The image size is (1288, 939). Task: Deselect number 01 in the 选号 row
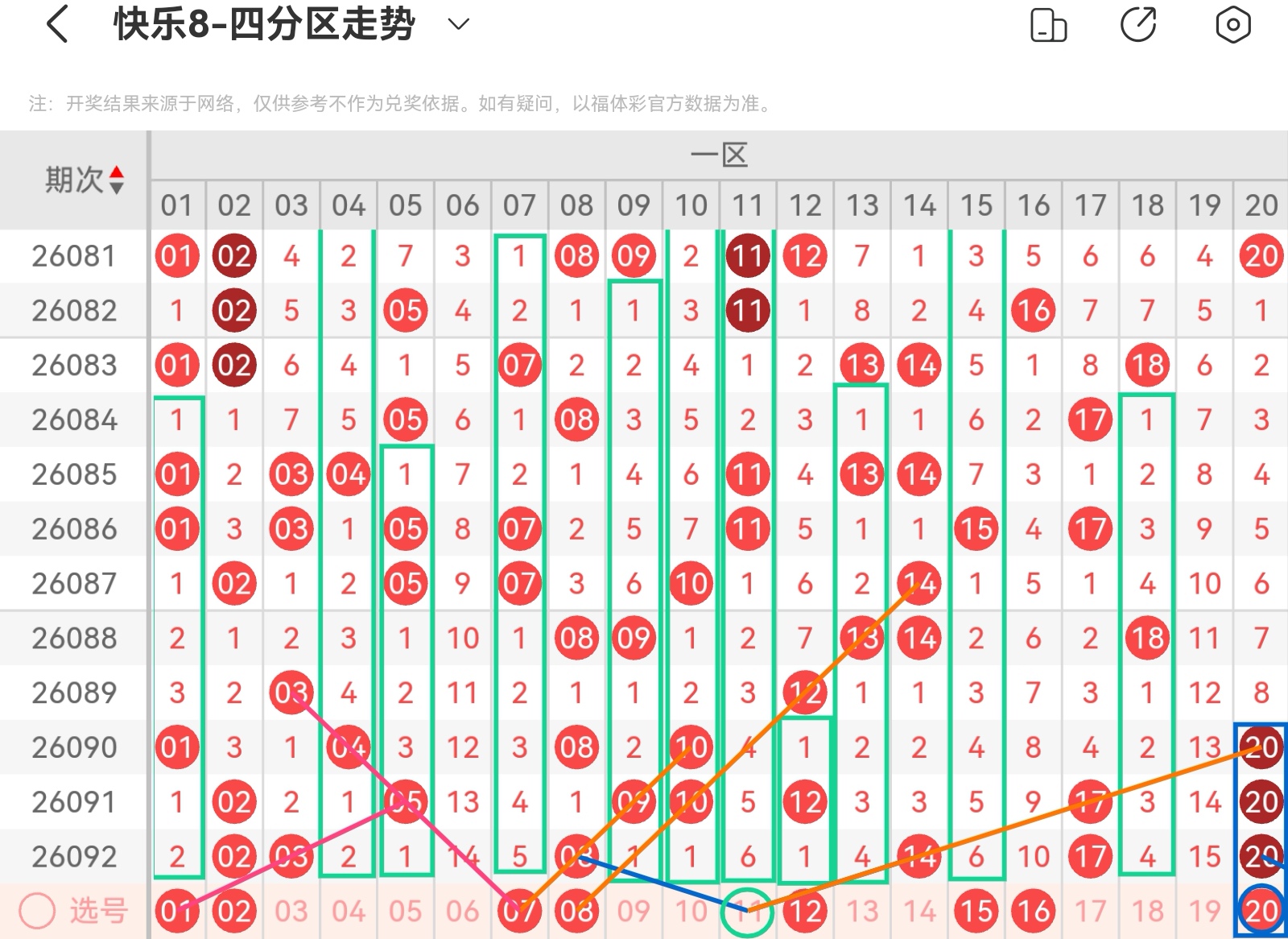pyautogui.click(x=177, y=911)
